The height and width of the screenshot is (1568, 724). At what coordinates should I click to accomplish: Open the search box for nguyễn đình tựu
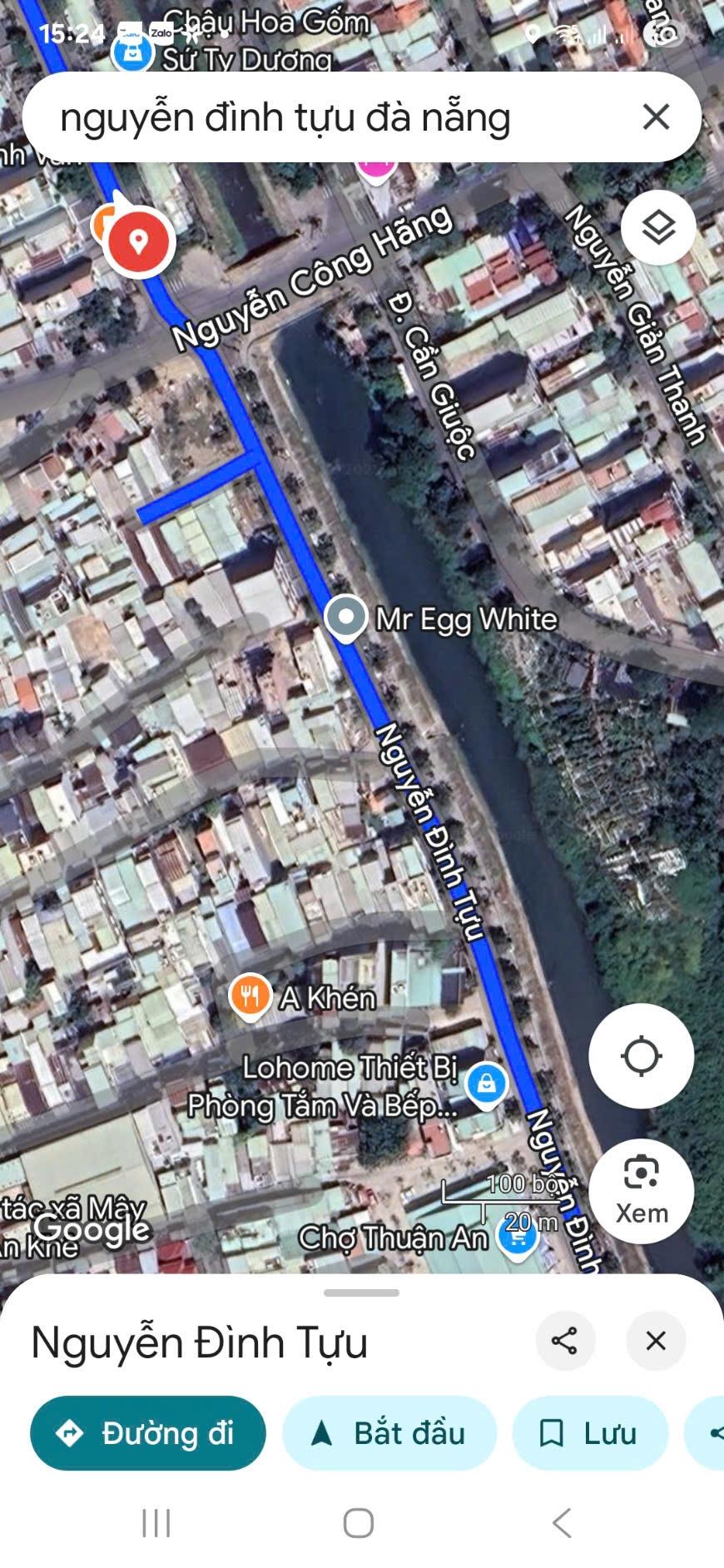point(333,117)
